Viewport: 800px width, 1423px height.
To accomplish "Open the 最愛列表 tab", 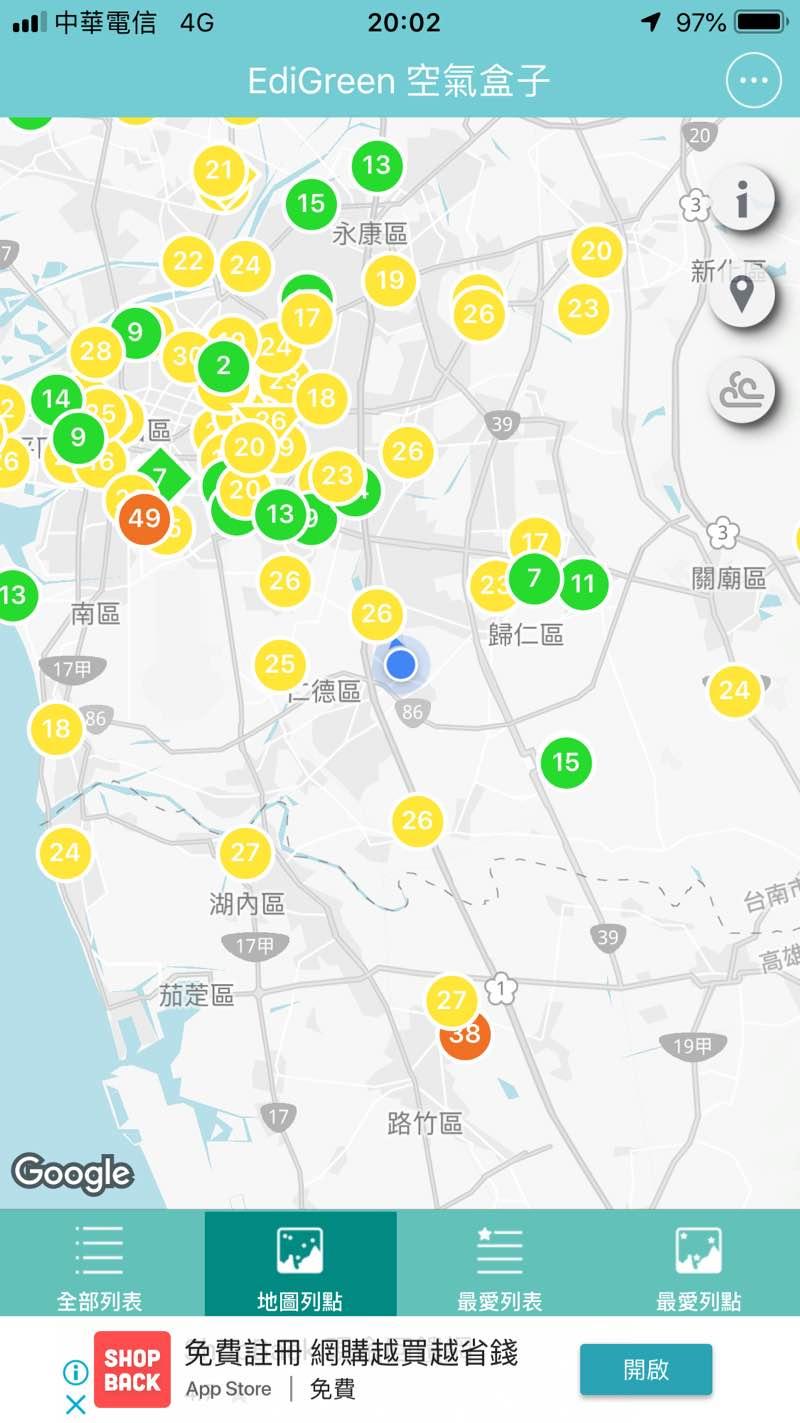I will click(x=500, y=1264).
